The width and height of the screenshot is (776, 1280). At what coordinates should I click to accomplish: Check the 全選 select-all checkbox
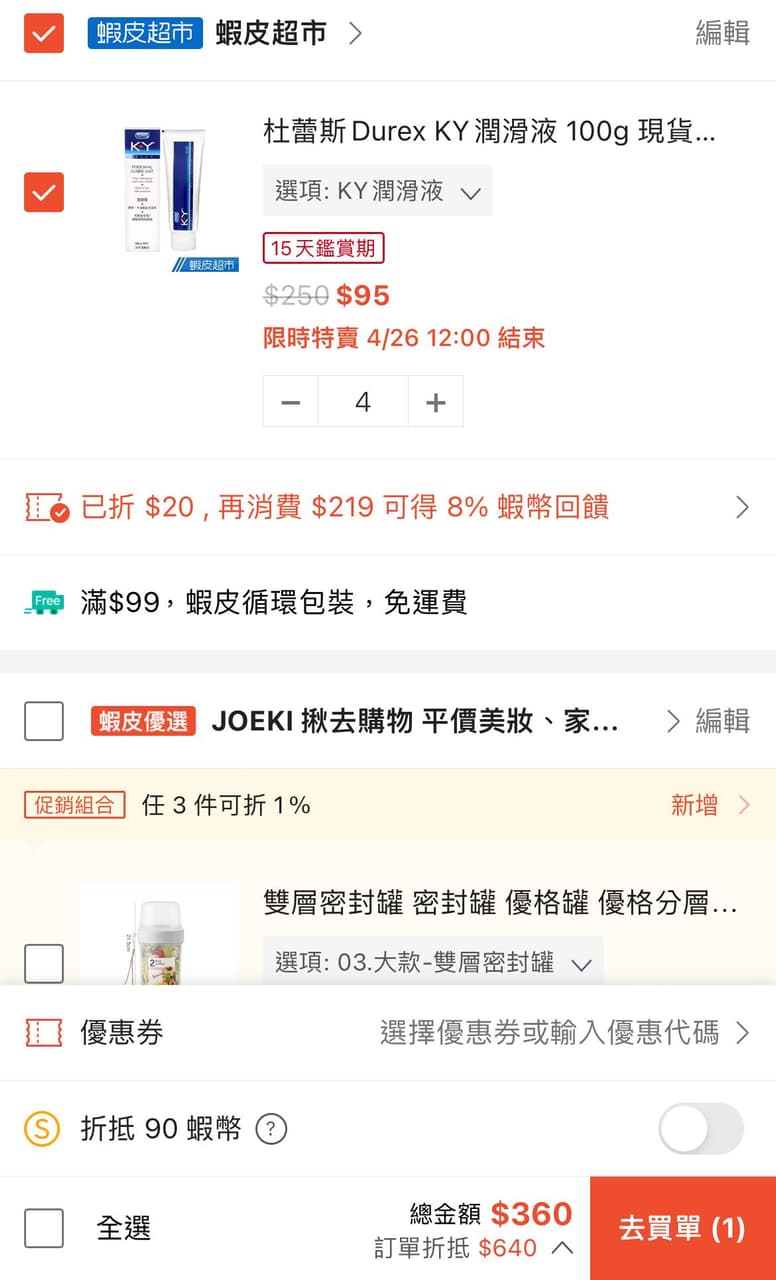[x=42, y=1229]
